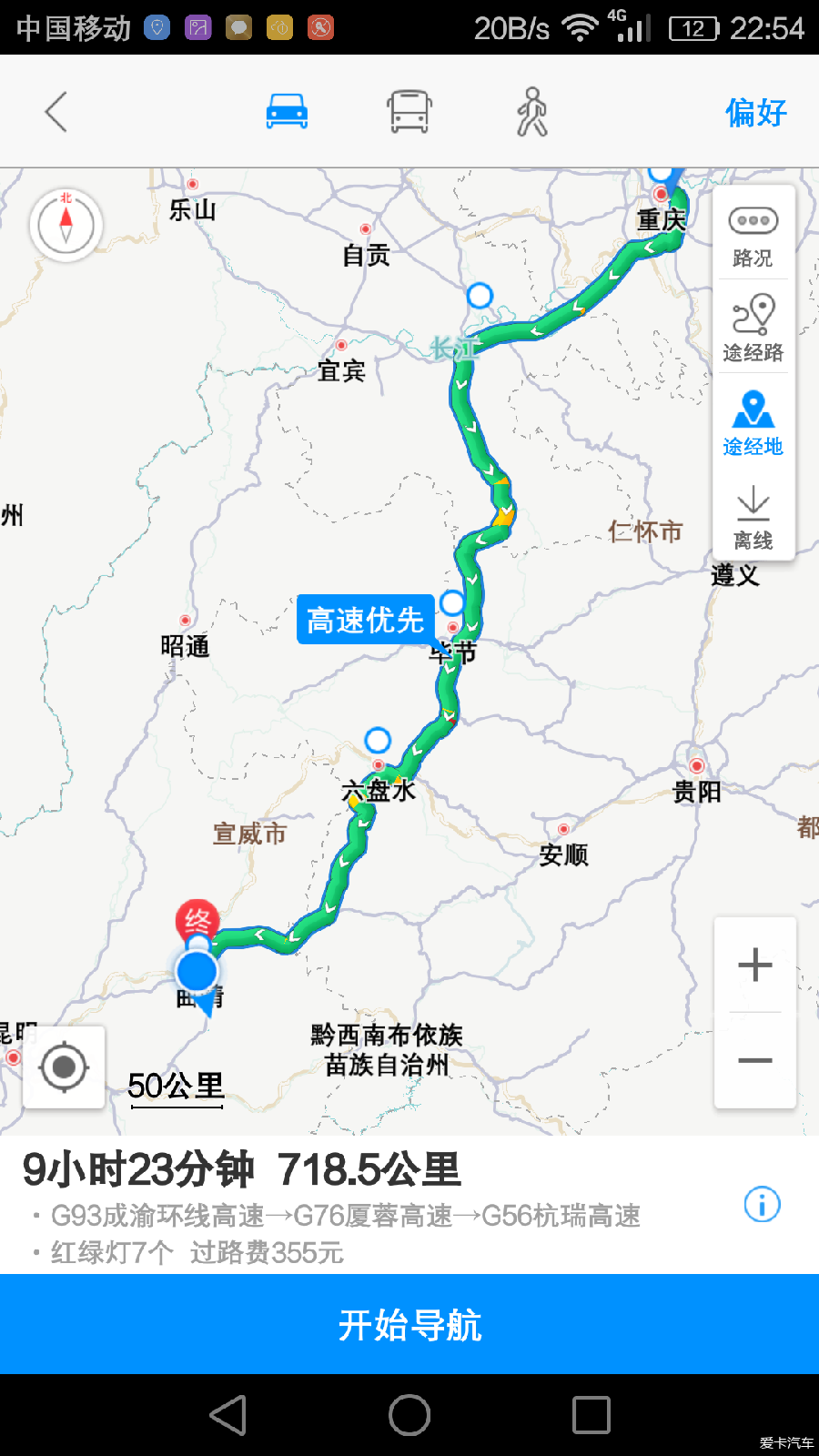
Task: Select the driving car mode tab
Action: (287, 112)
